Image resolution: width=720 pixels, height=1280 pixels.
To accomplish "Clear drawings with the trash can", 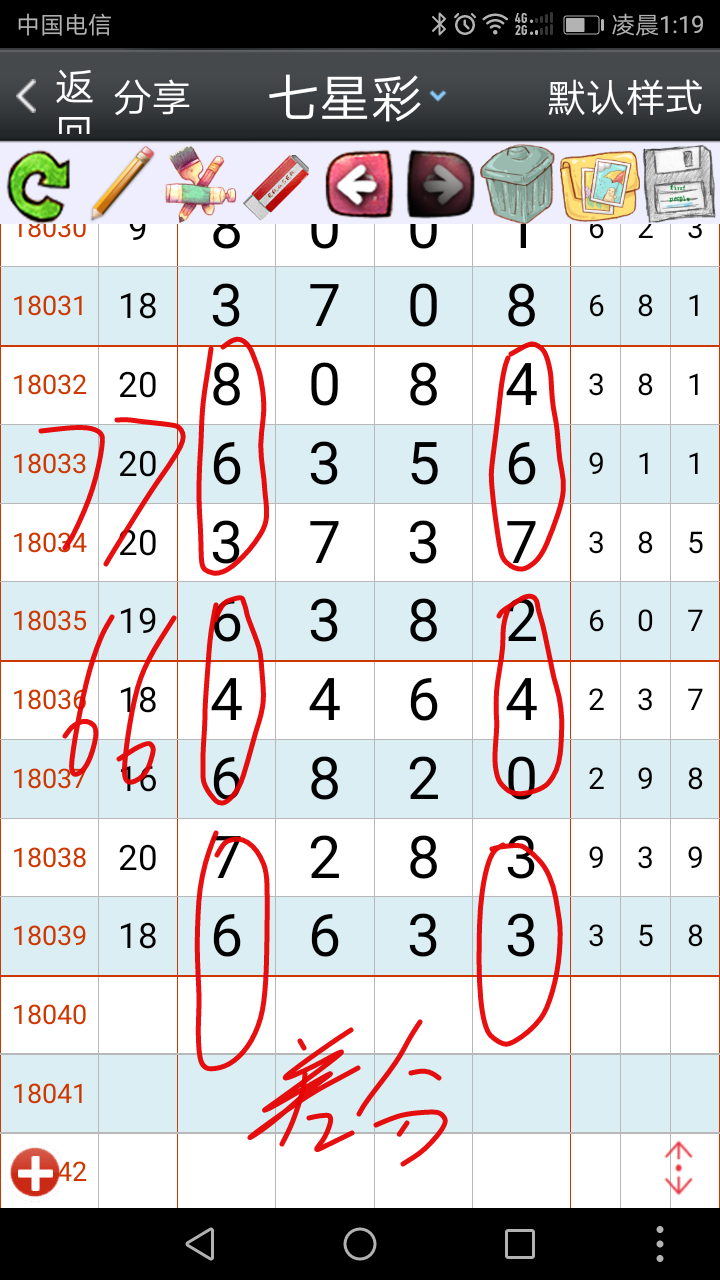I will 516,184.
